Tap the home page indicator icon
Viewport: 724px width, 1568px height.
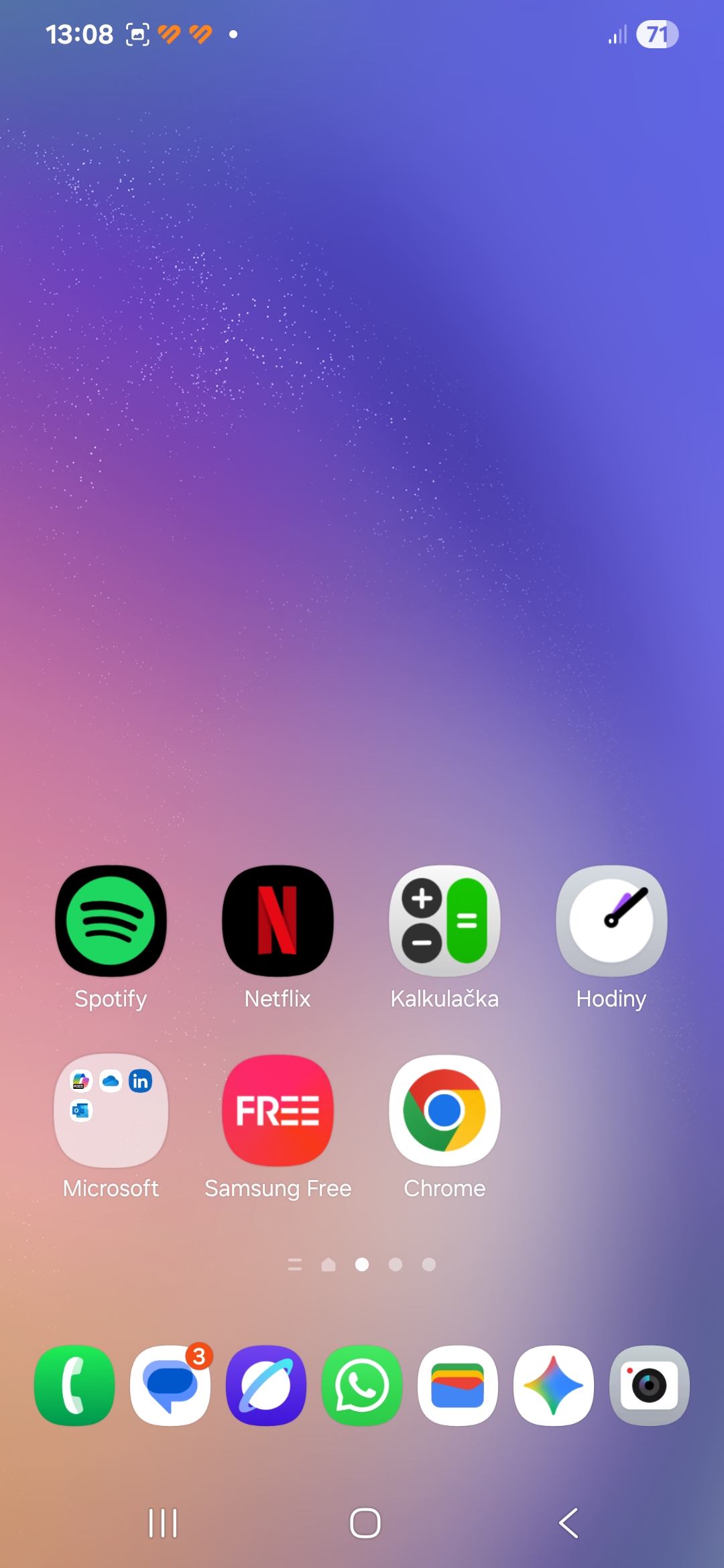(328, 1264)
